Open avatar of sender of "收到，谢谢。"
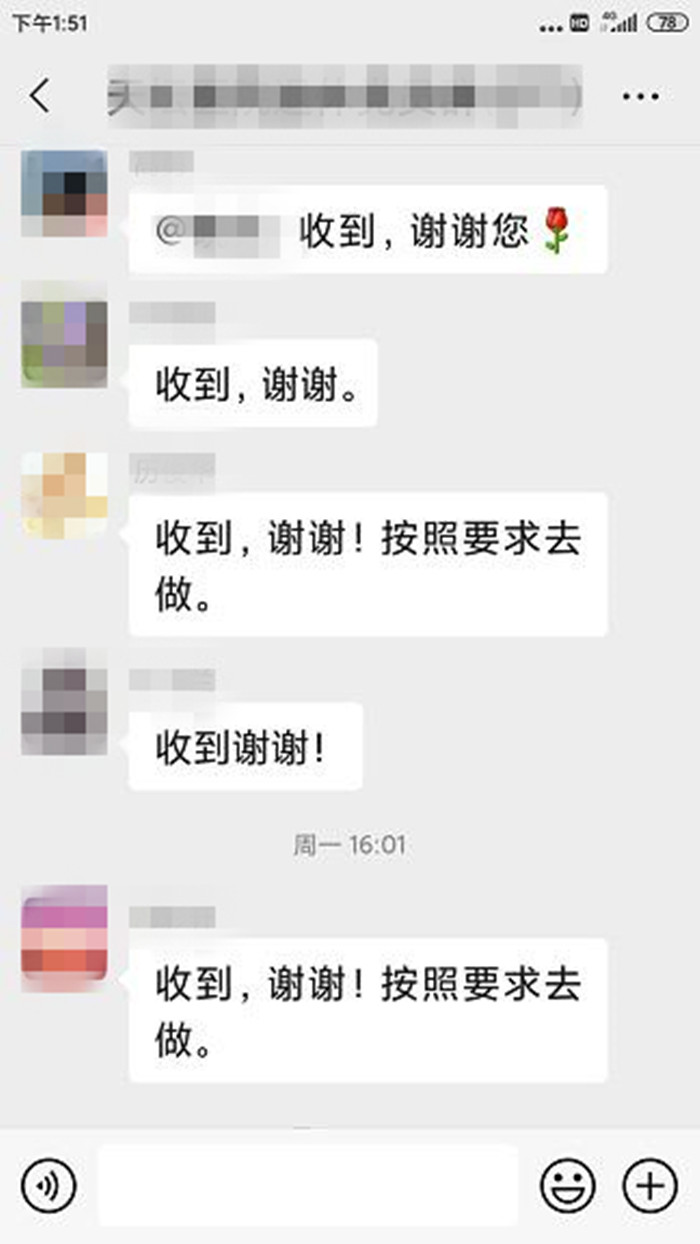The image size is (700, 1244). tap(64, 344)
